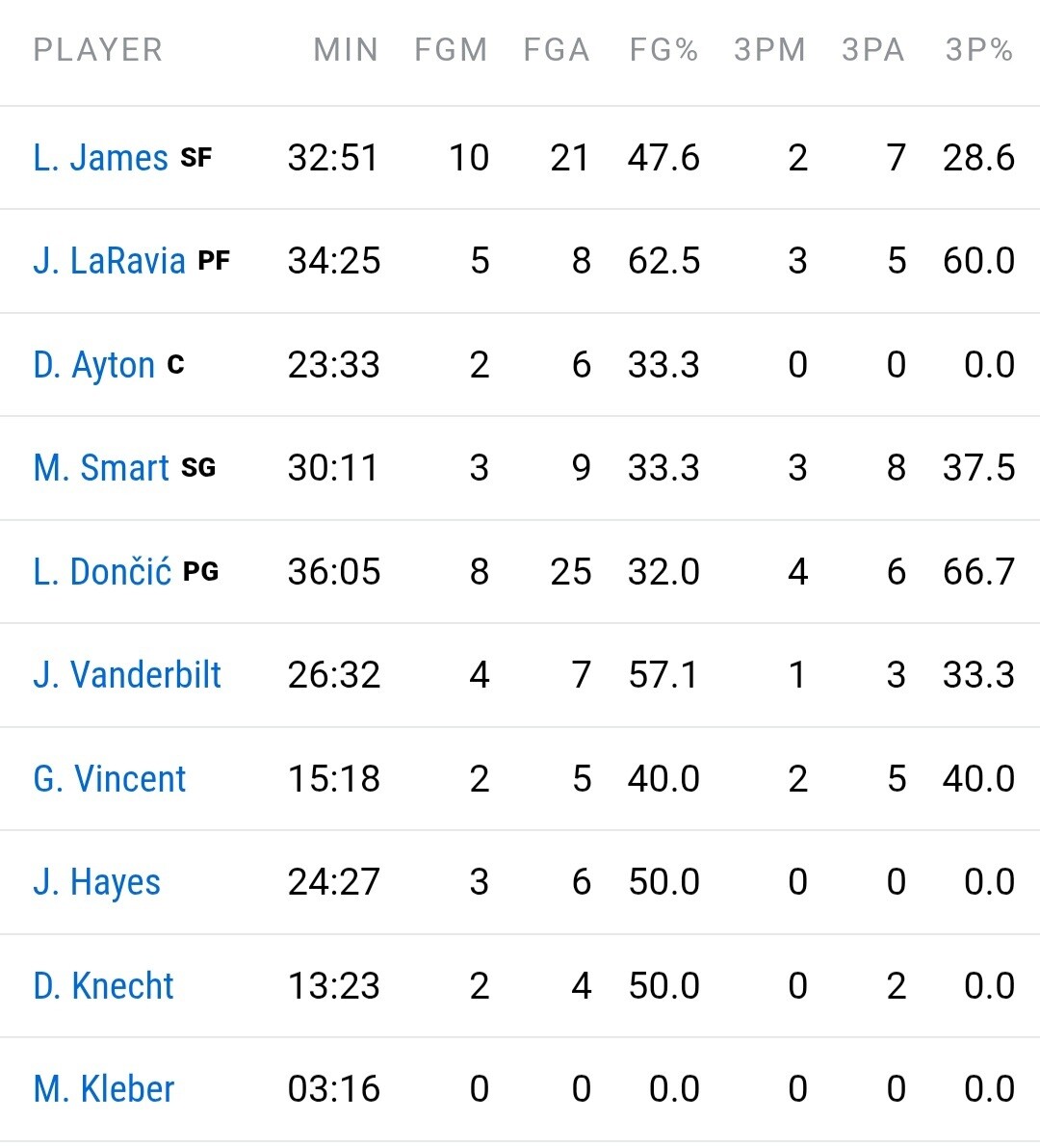Select J. Vanderbilt's name link
The image size is (1040, 1148).
tap(127, 675)
